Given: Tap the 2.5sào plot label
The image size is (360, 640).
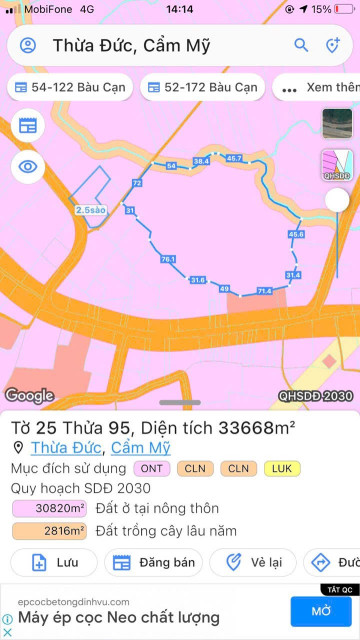Looking at the screenshot, I should [x=91, y=211].
